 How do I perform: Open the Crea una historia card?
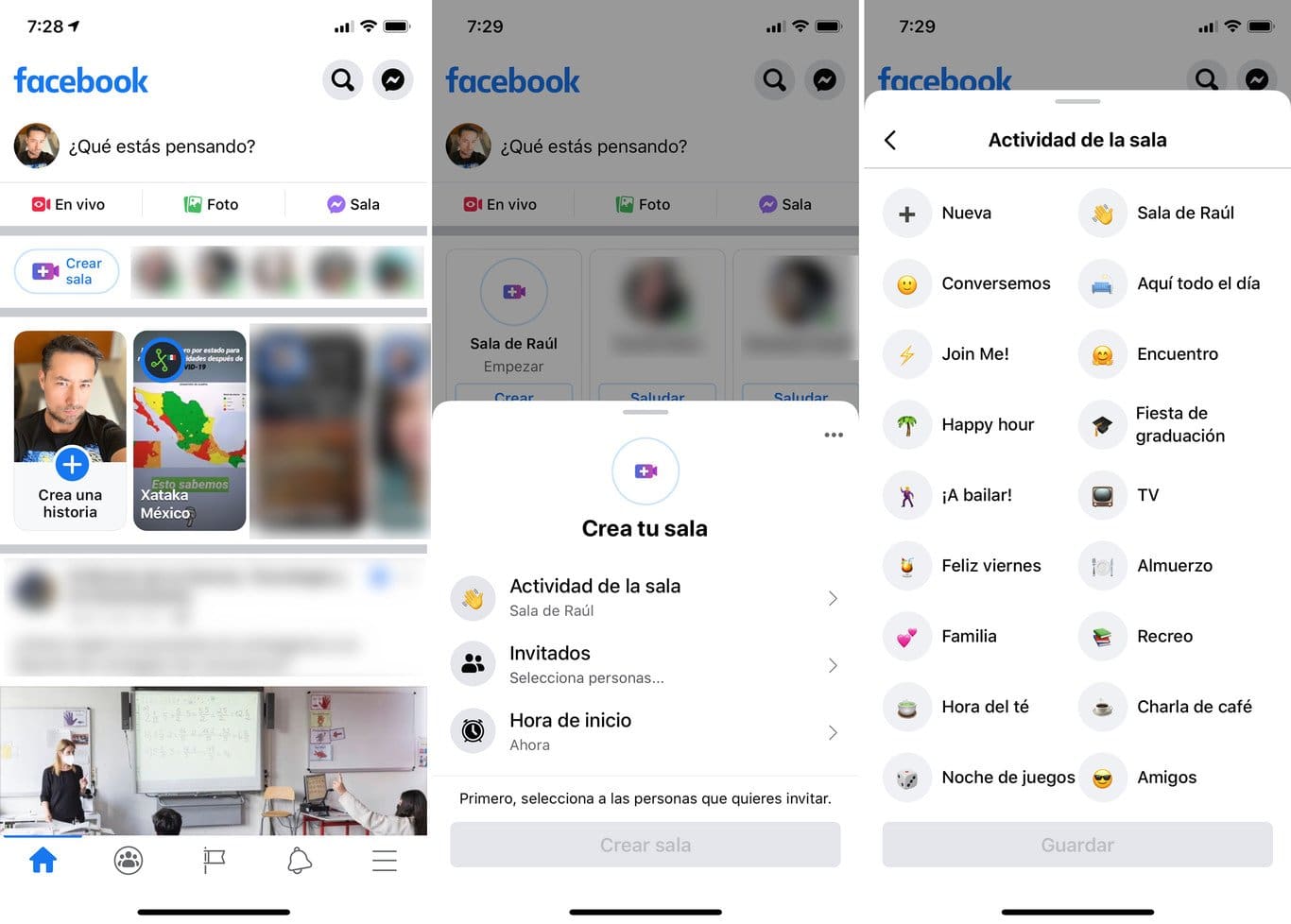tap(70, 430)
